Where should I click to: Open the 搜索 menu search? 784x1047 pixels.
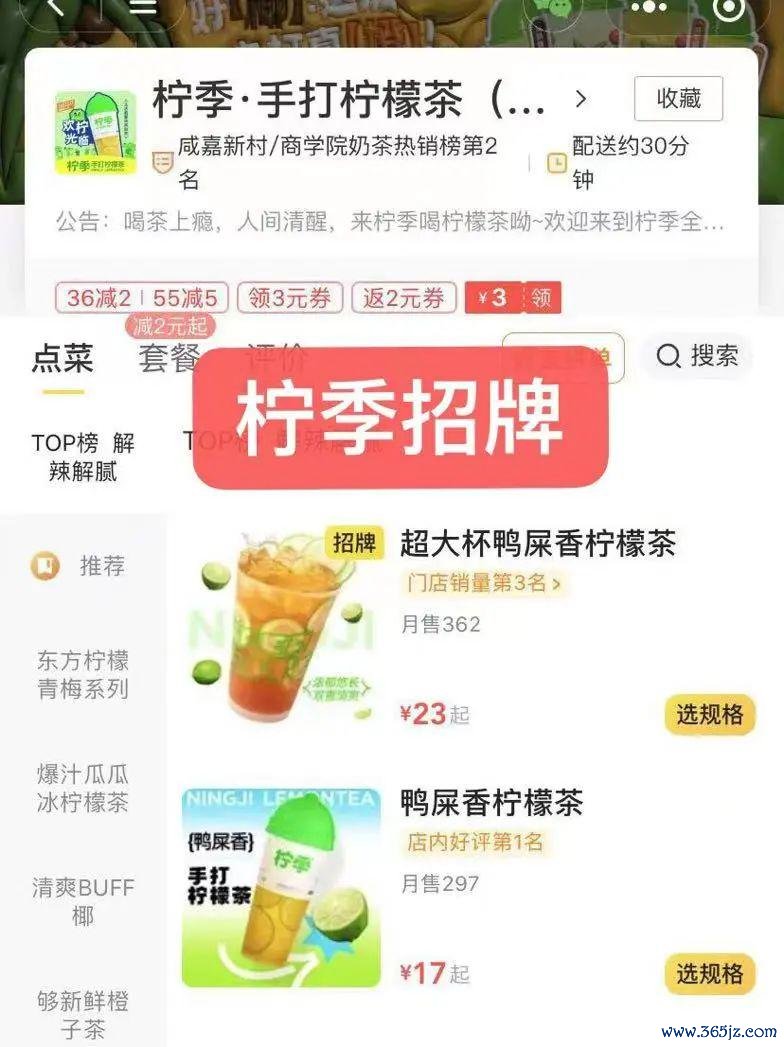click(698, 355)
